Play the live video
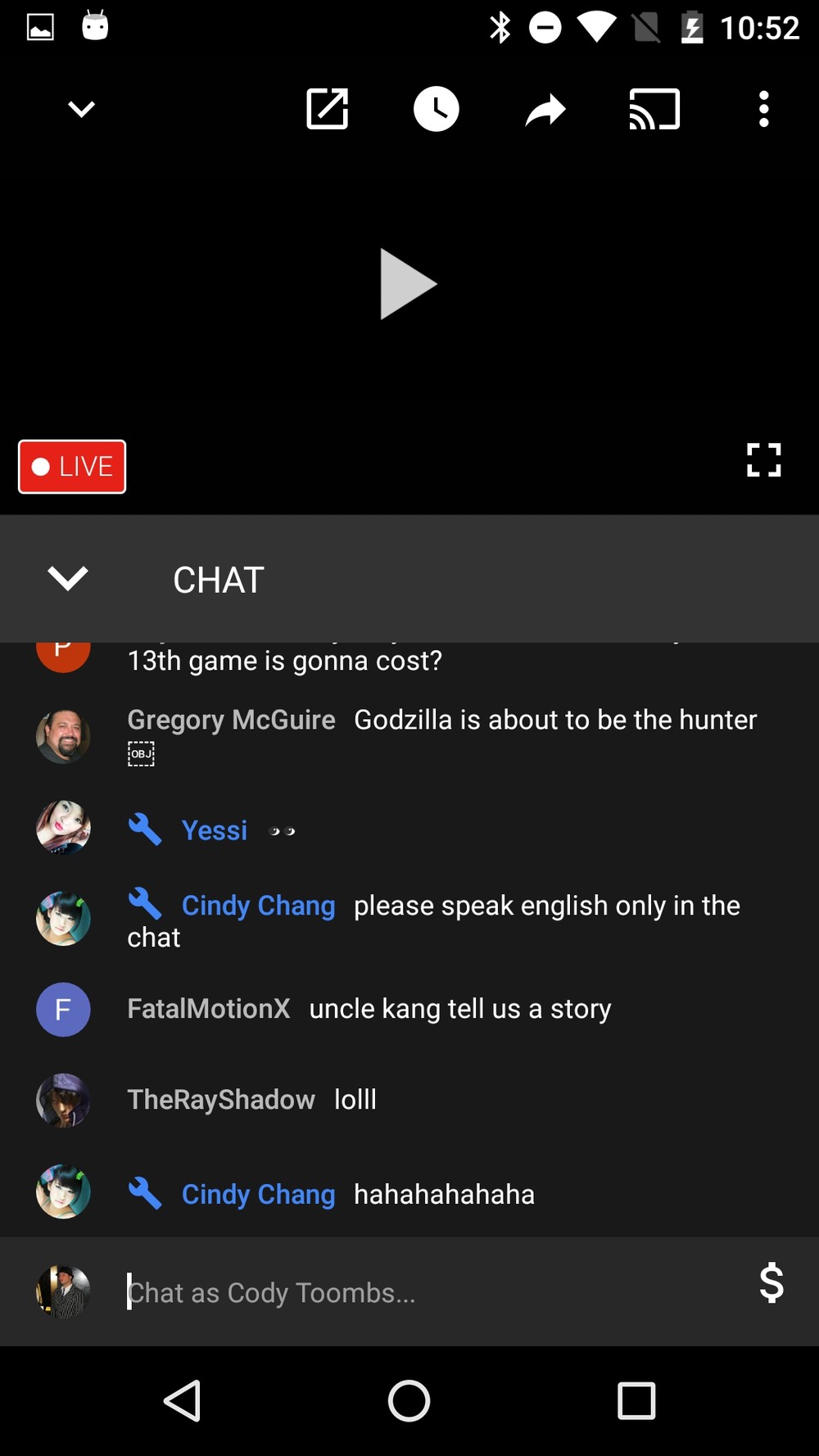Screen dimensions: 819x1456 pos(408,284)
